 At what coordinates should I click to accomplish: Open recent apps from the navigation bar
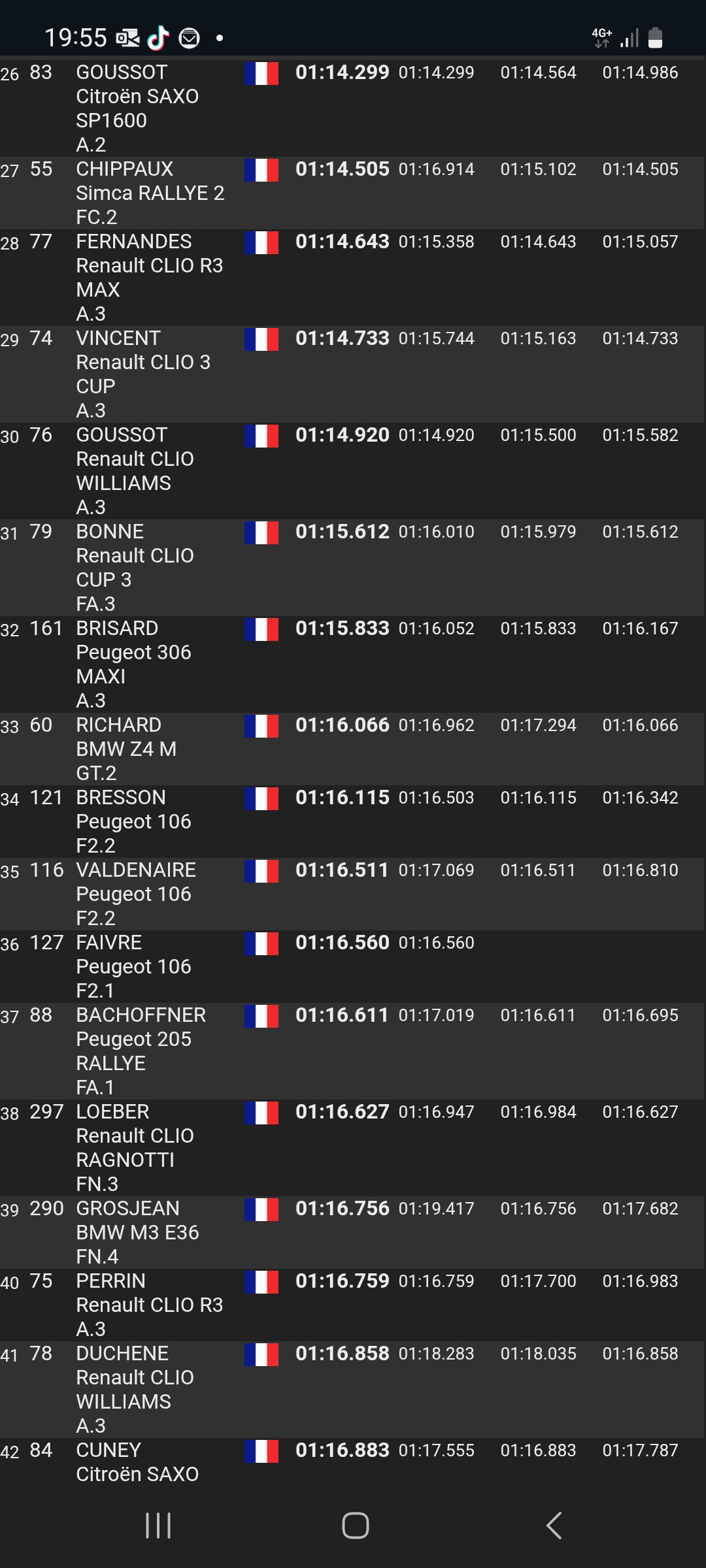click(158, 1526)
